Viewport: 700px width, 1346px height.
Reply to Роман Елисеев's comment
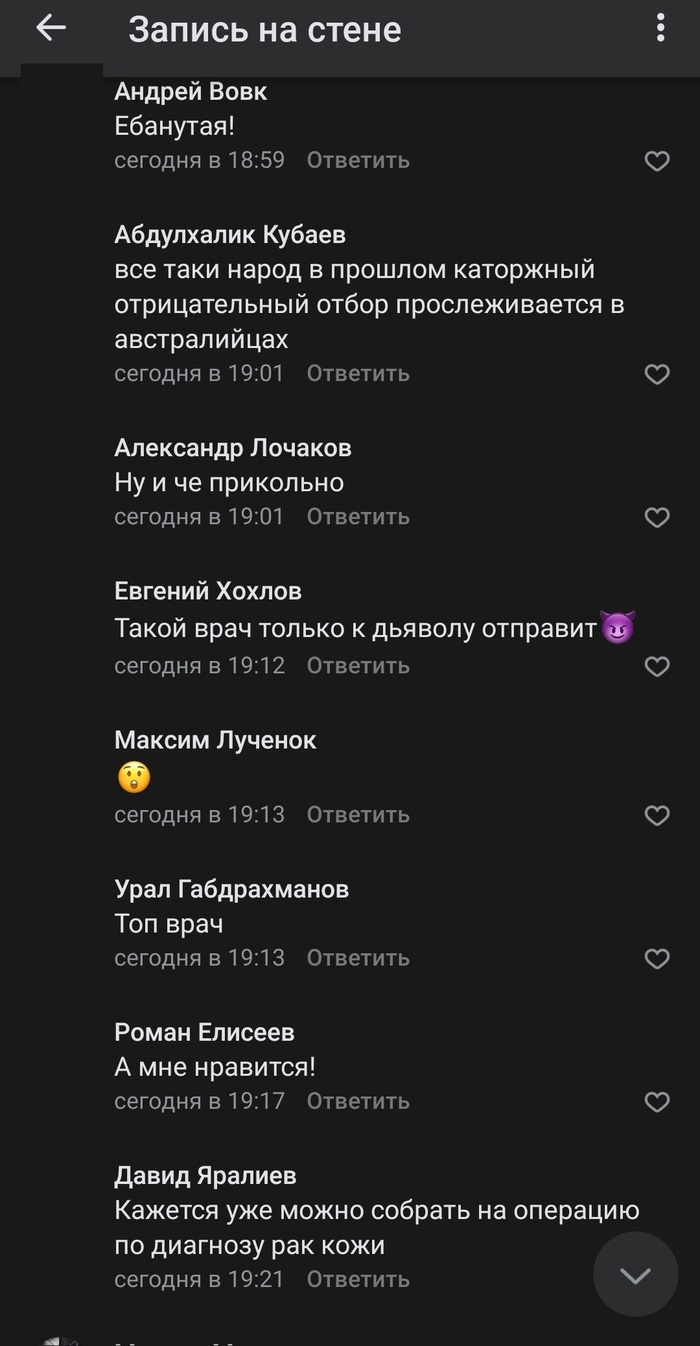[x=358, y=1101]
